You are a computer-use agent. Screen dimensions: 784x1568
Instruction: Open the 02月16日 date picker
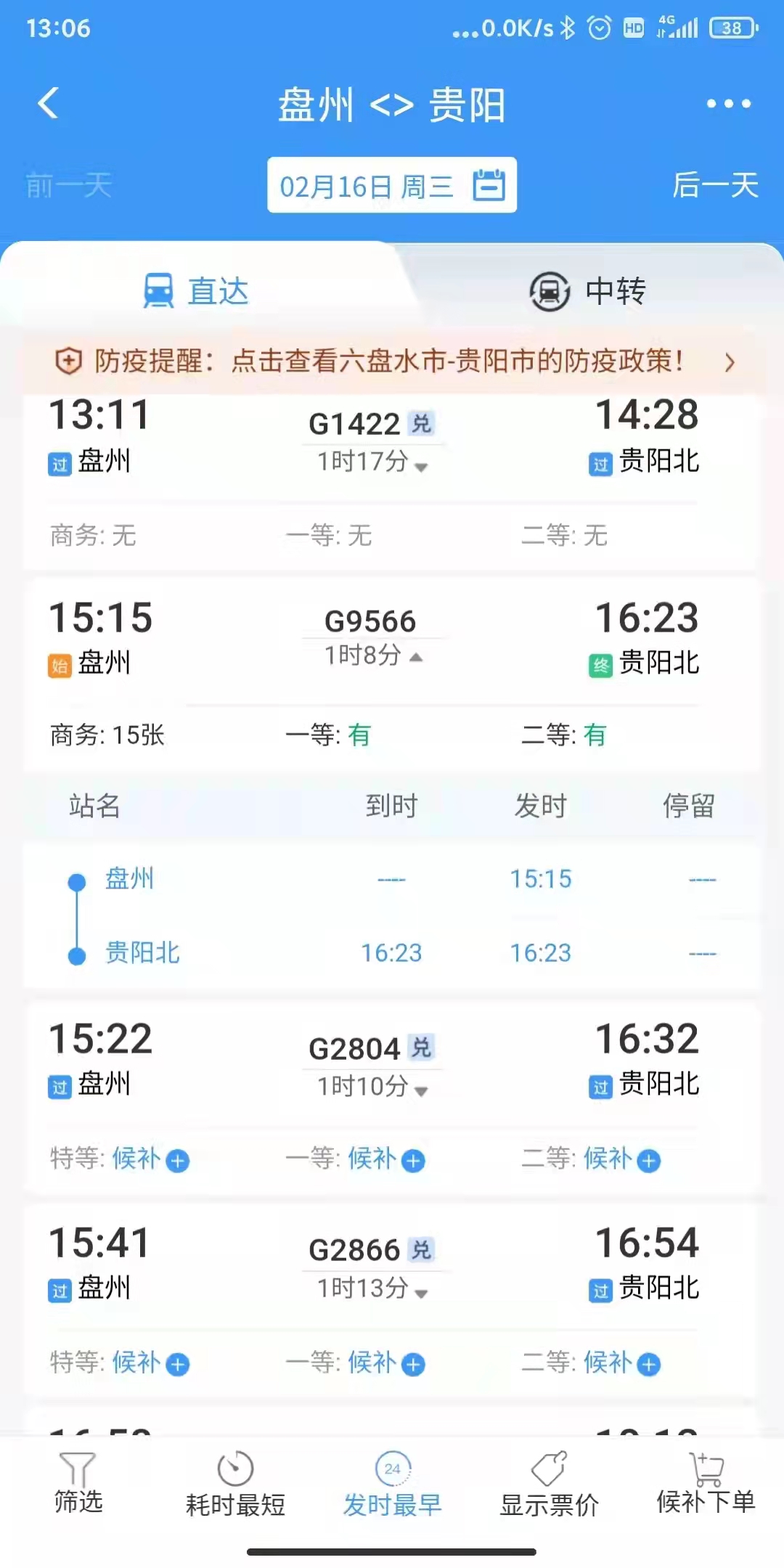[x=392, y=186]
